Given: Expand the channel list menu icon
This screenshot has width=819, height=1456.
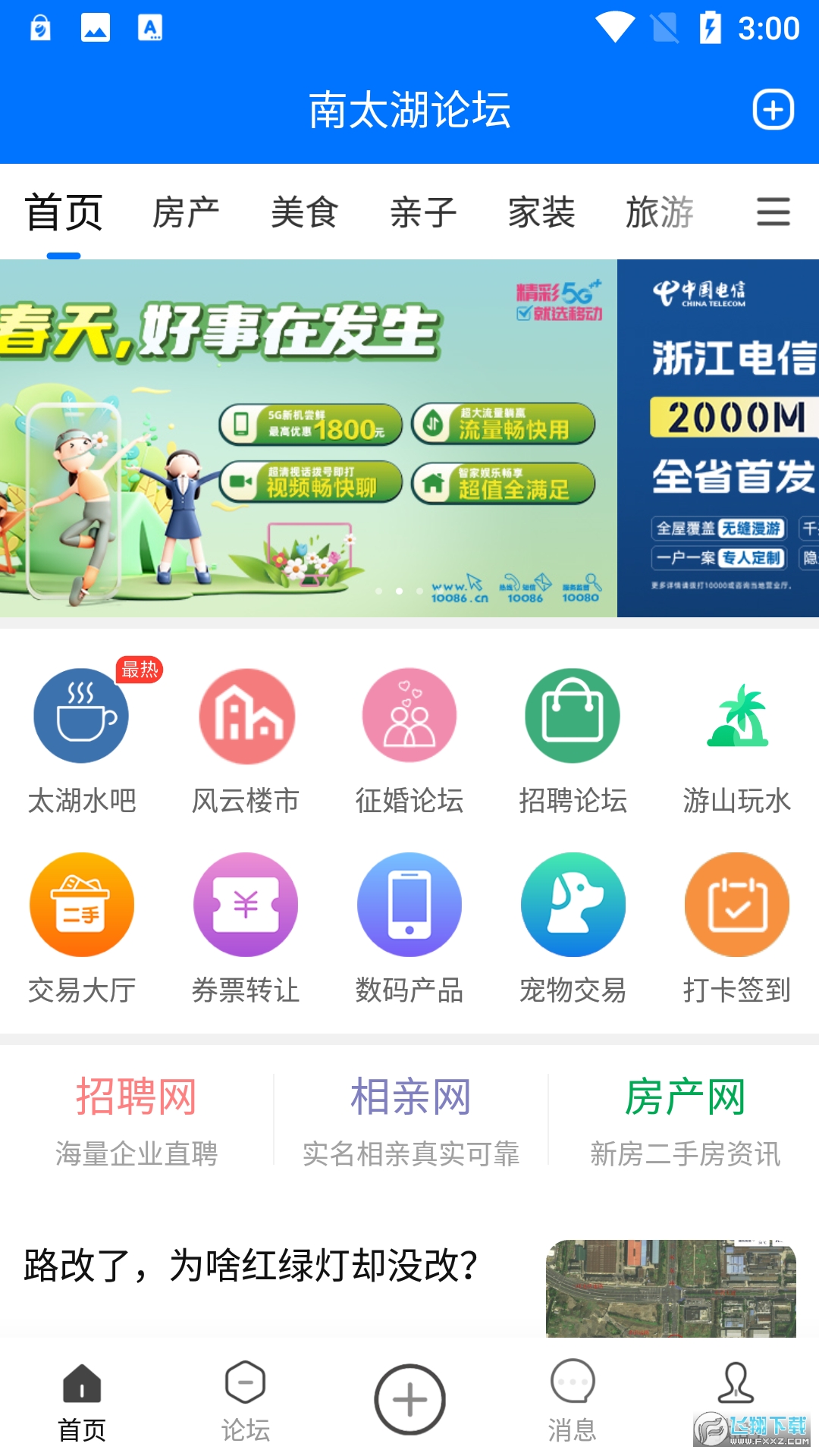Looking at the screenshot, I should [x=773, y=212].
